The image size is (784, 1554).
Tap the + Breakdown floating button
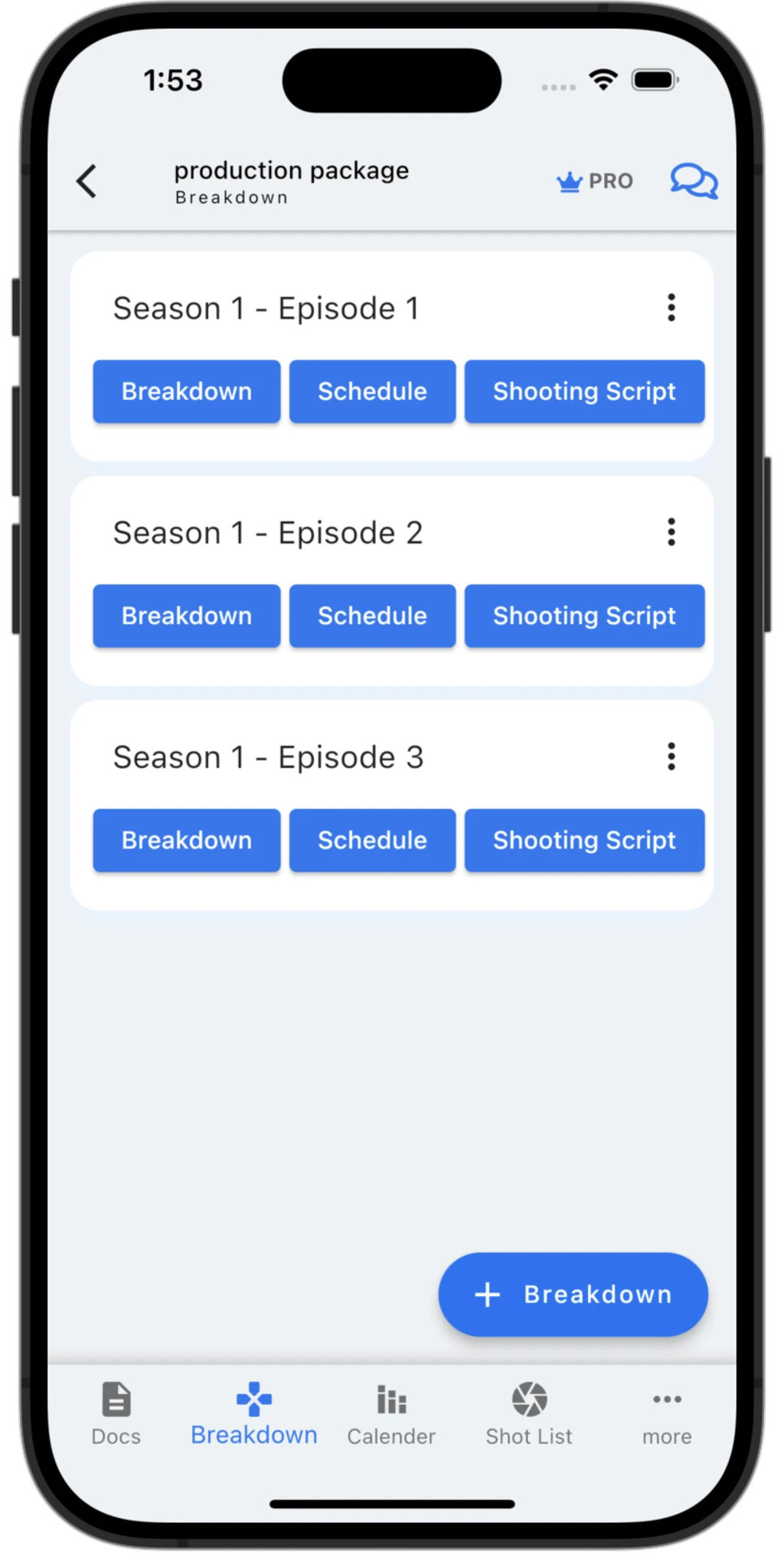click(573, 1294)
